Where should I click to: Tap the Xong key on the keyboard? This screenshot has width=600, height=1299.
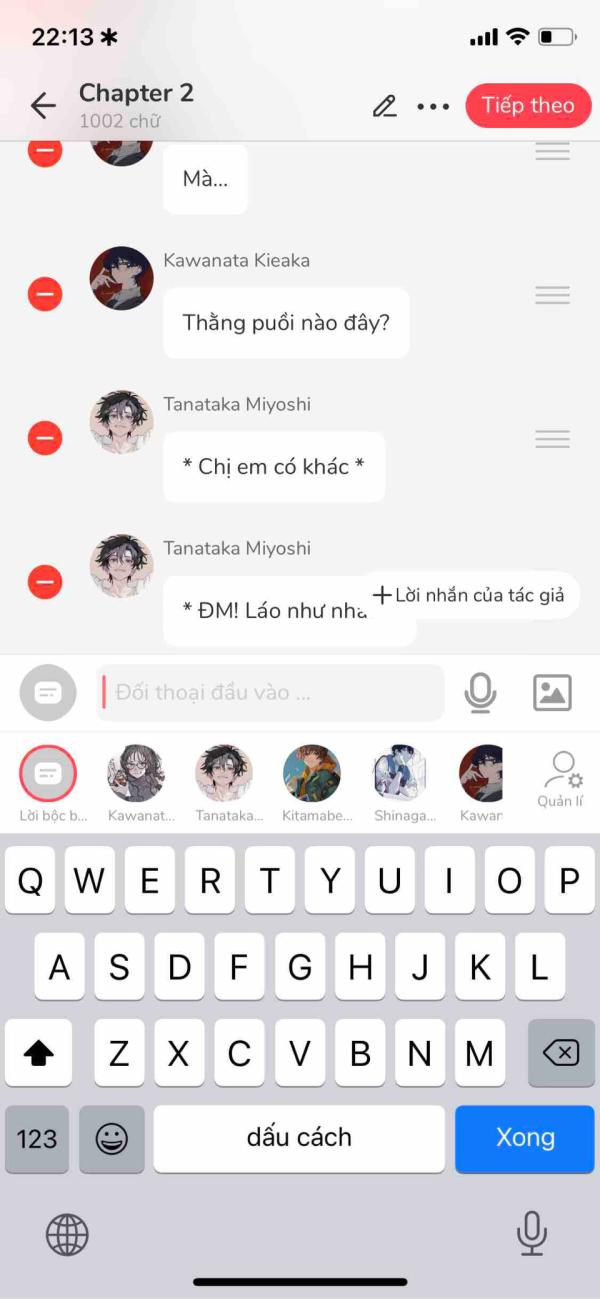[x=525, y=1138]
